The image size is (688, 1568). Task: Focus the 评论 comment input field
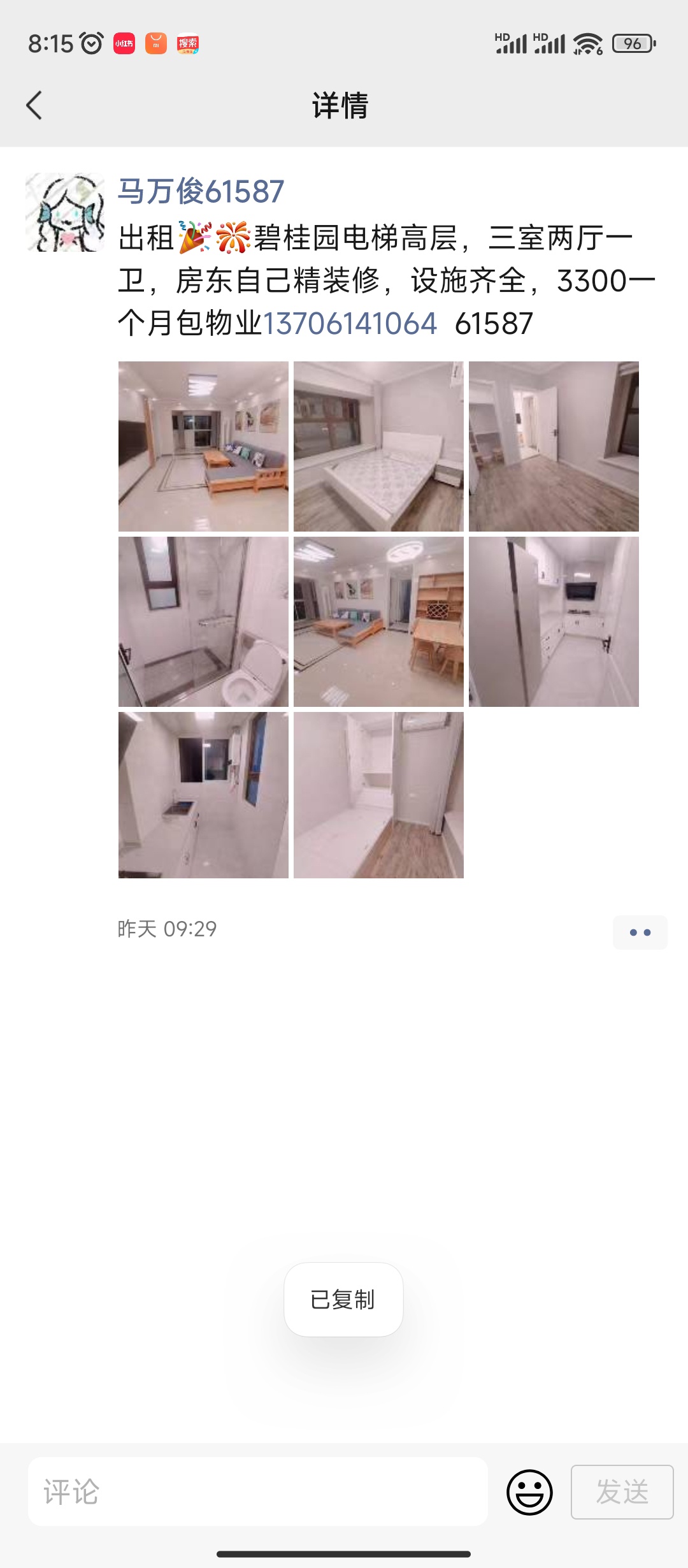(x=258, y=1492)
